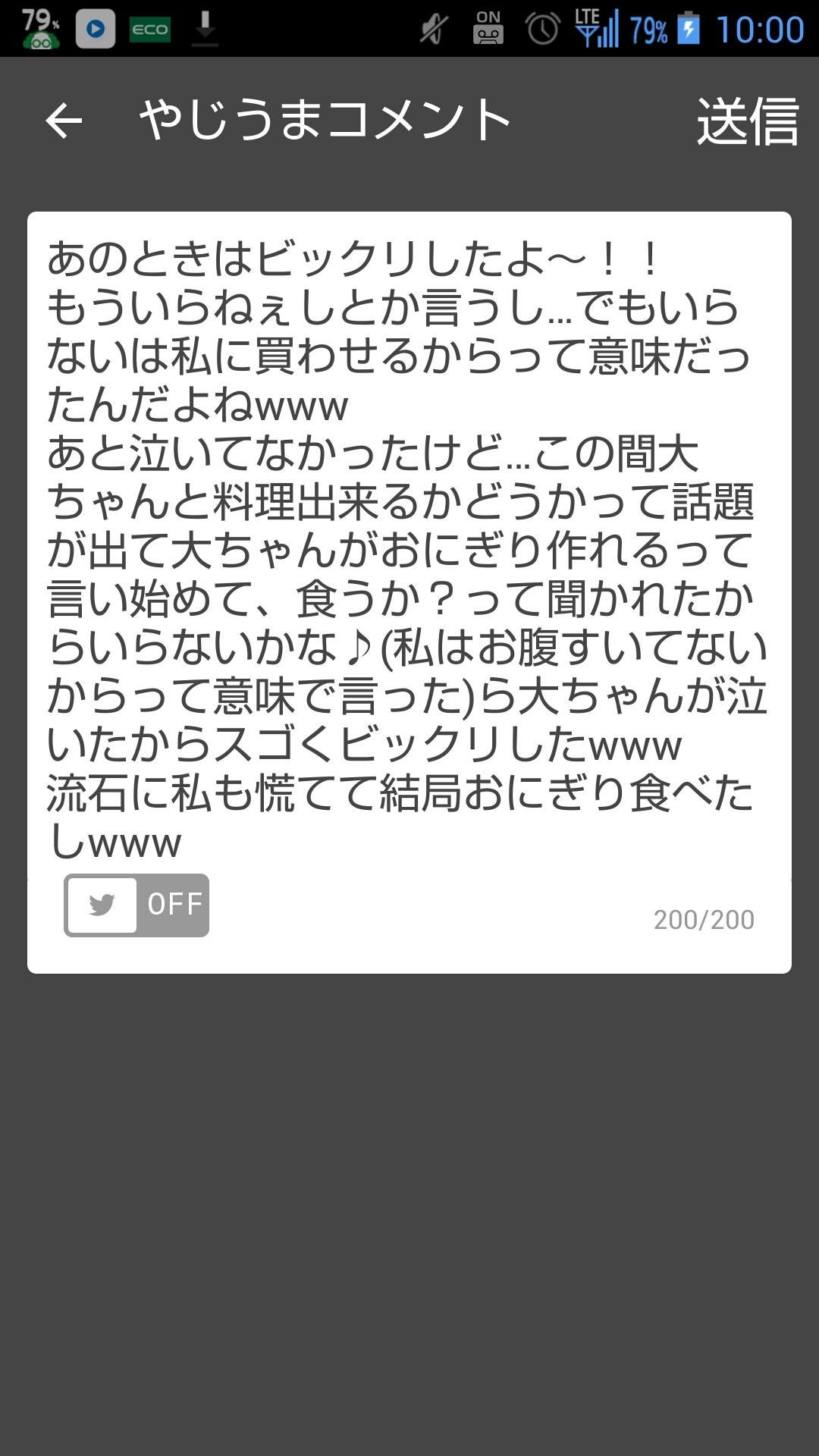This screenshot has height=1456, width=819.
Task: Tap the white comment card
Action: [409, 591]
